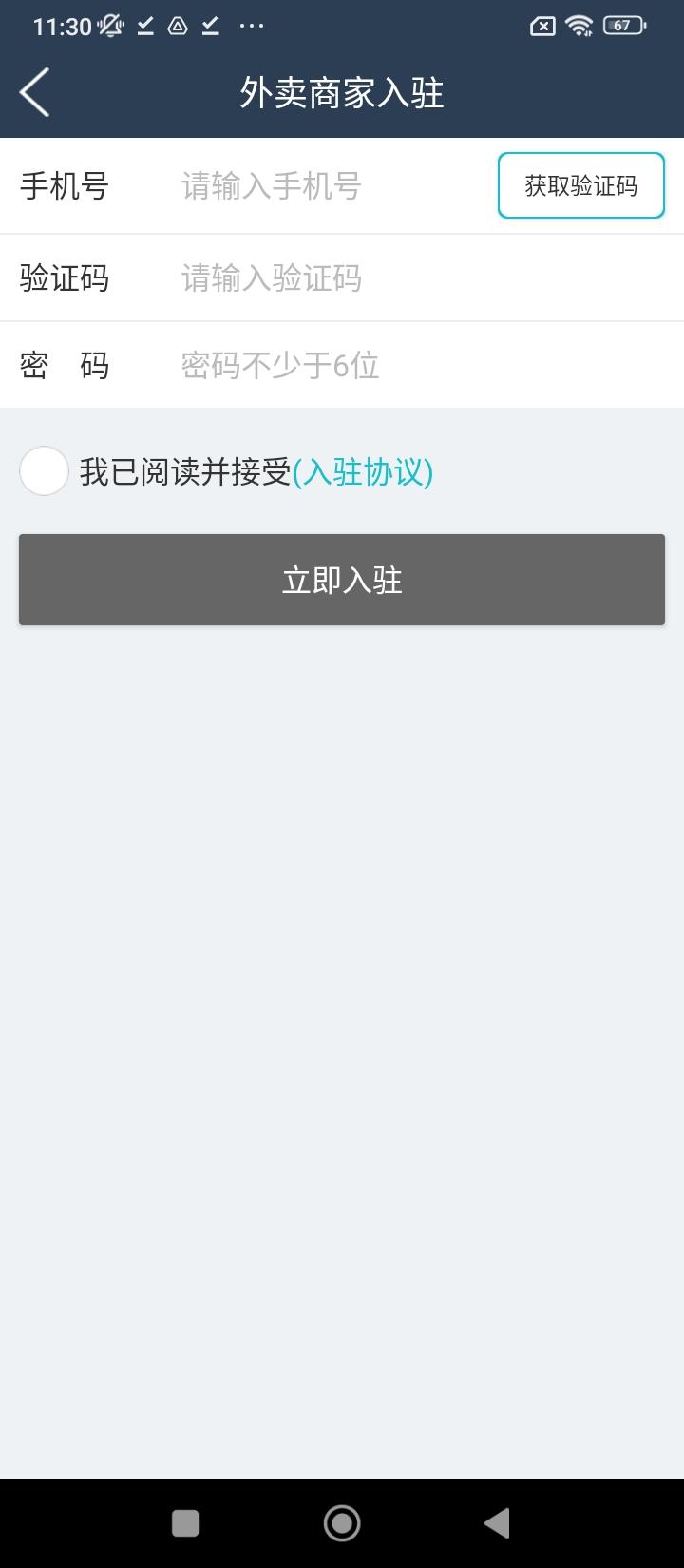The height and width of the screenshot is (1568, 684).
Task: Tap 获取验证码 to request verification code
Action: [x=580, y=185]
